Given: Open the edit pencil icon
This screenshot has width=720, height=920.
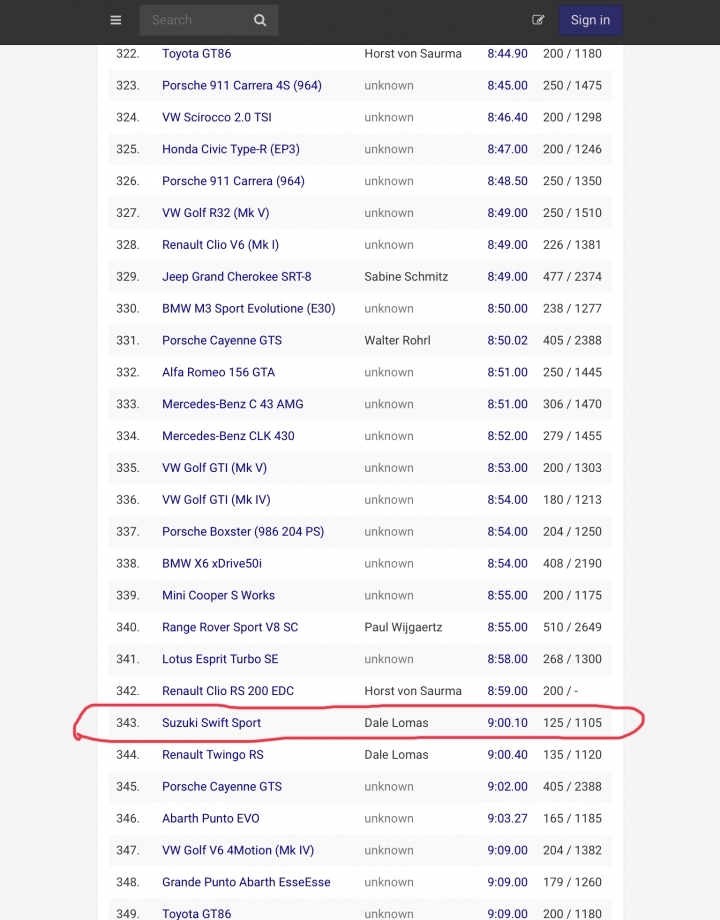Looking at the screenshot, I should coord(538,20).
